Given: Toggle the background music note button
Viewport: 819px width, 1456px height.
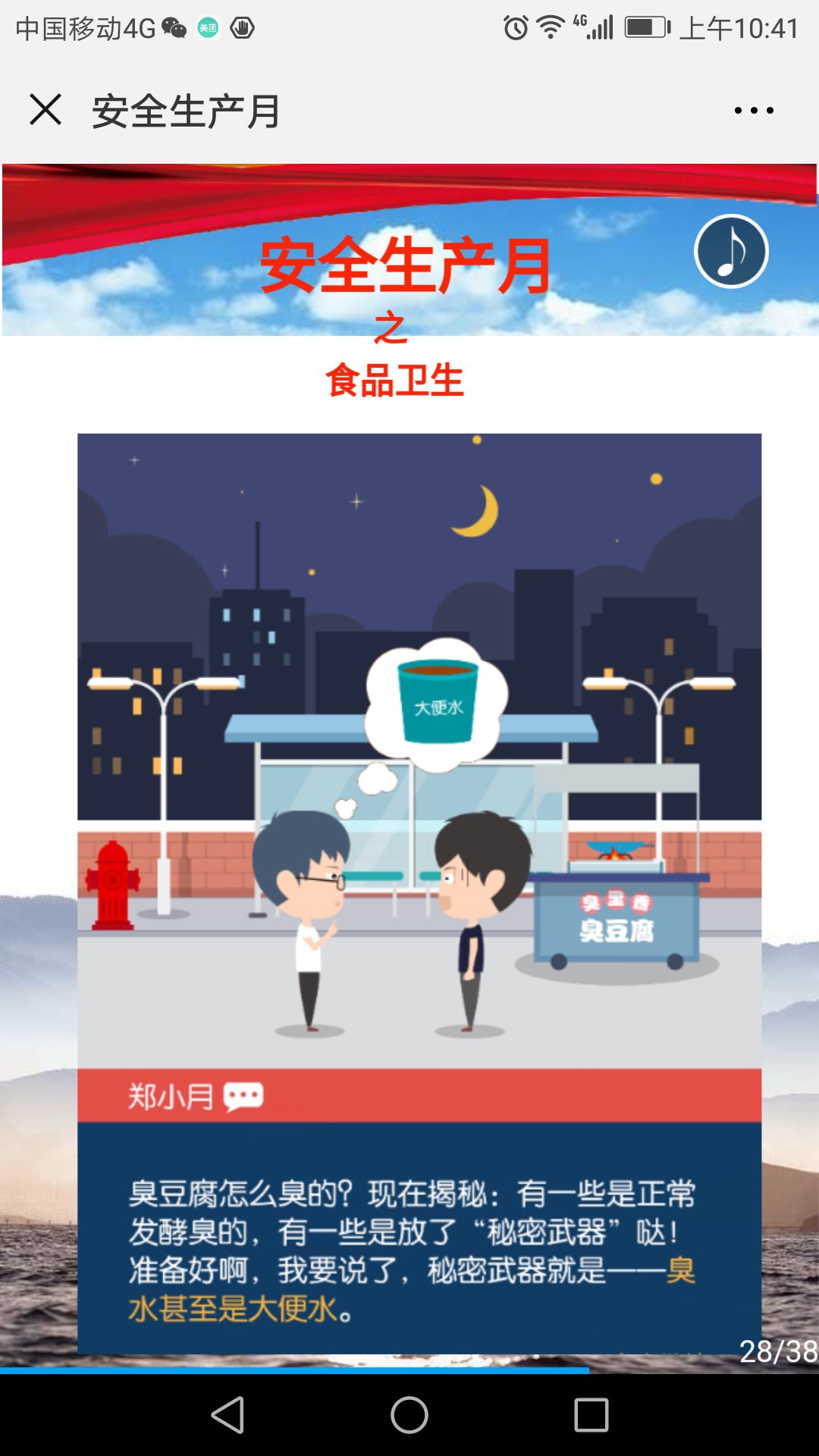Looking at the screenshot, I should click(731, 251).
